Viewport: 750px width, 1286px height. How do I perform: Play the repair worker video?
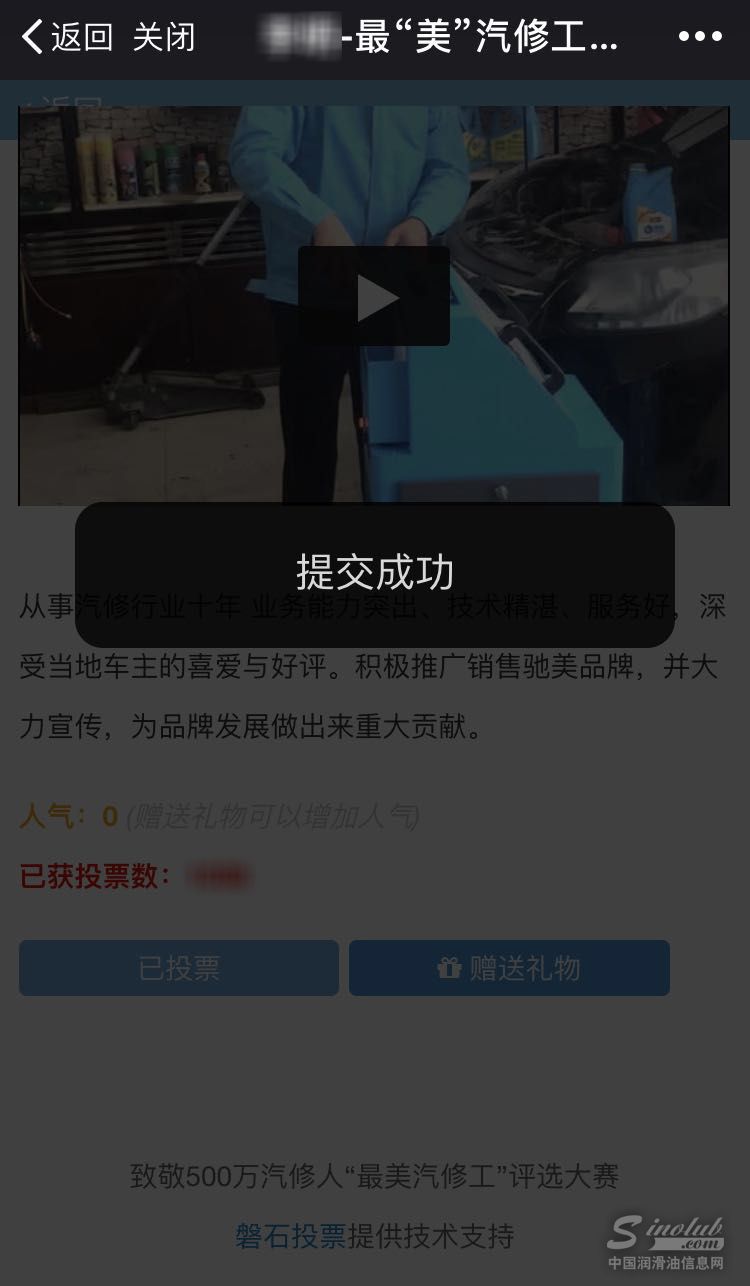pos(374,297)
